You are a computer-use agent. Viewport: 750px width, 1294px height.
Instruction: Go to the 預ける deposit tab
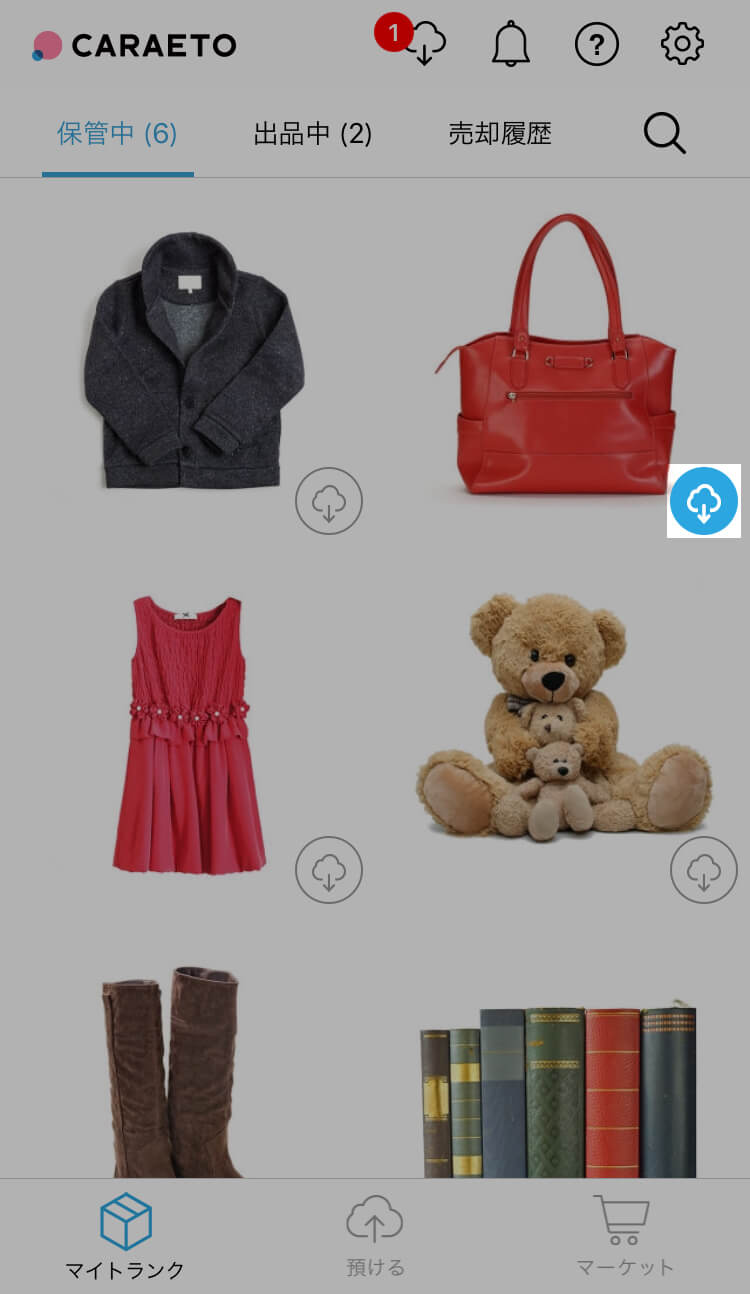point(375,1238)
